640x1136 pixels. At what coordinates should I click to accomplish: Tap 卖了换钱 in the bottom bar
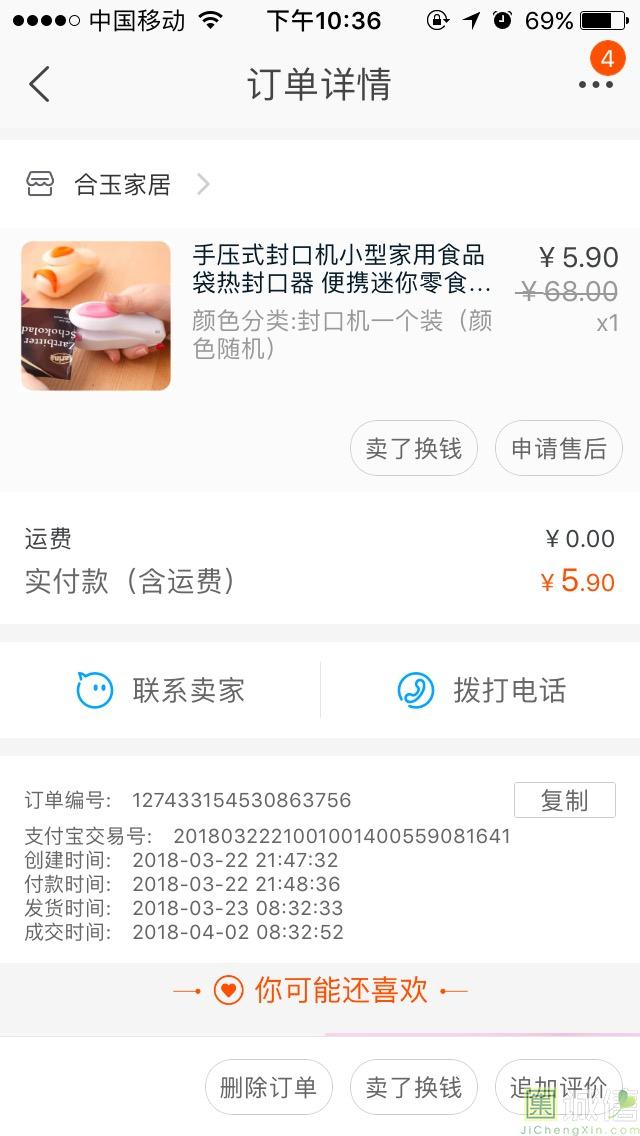click(414, 1087)
